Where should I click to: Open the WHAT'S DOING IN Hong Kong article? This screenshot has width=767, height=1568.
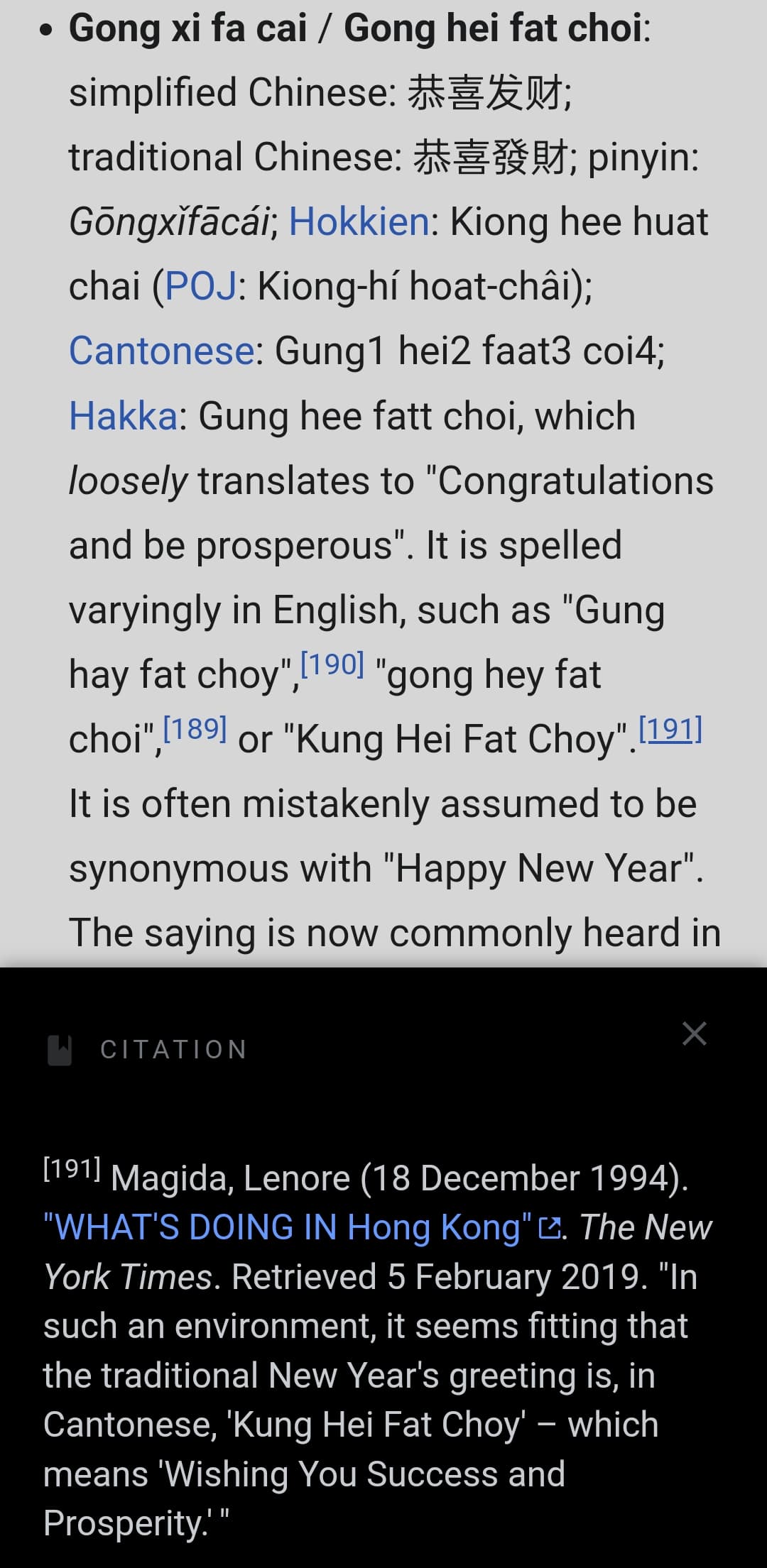(x=284, y=1227)
